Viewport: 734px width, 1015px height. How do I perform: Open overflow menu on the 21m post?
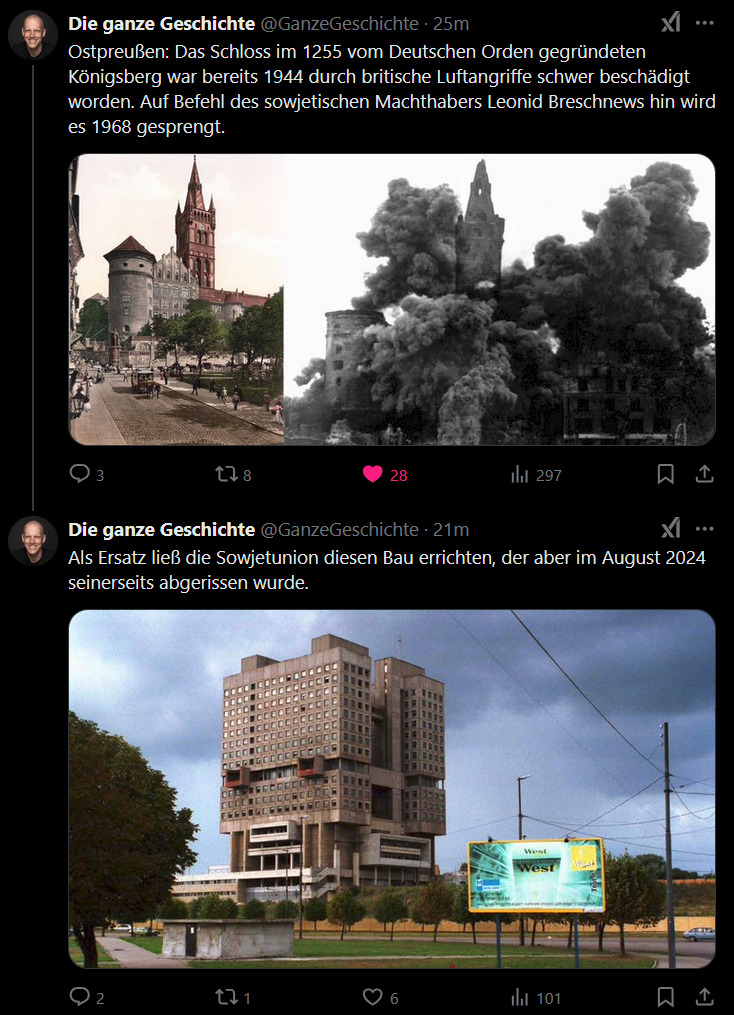click(705, 529)
